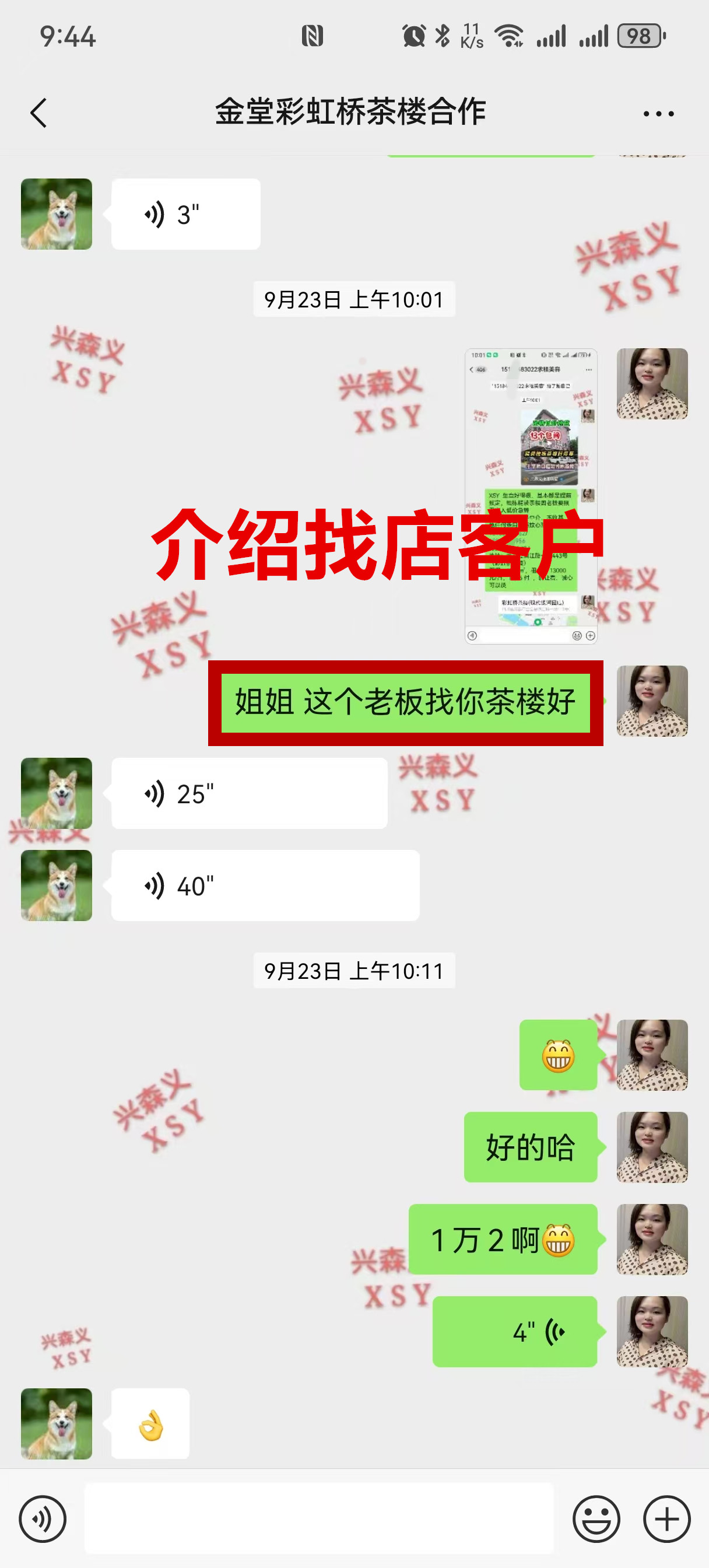Open the shared screenshot image
The image size is (709, 1568).
(531, 495)
